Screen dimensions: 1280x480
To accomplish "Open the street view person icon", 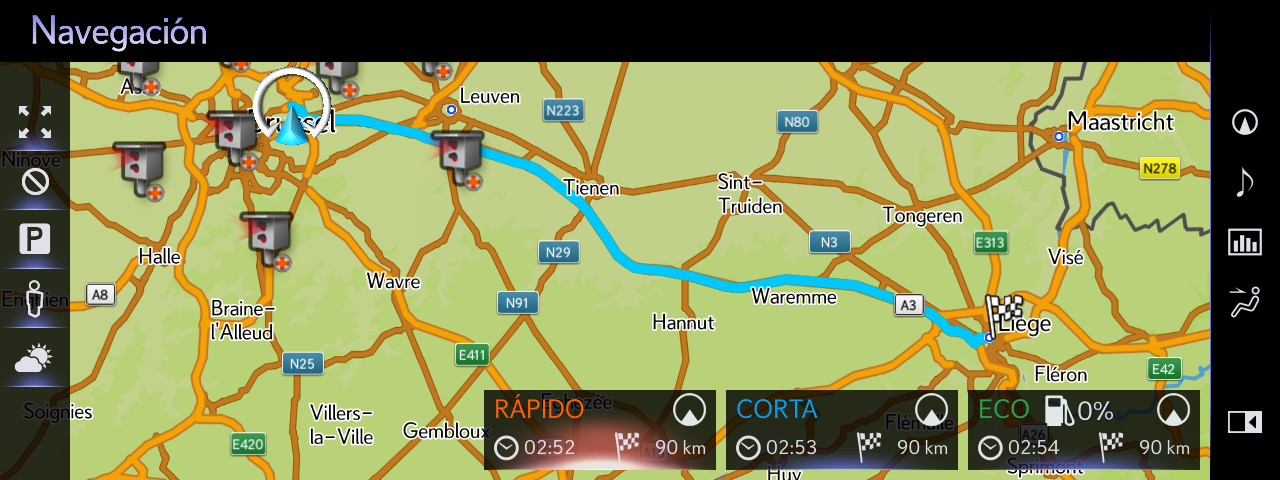I will 35,299.
